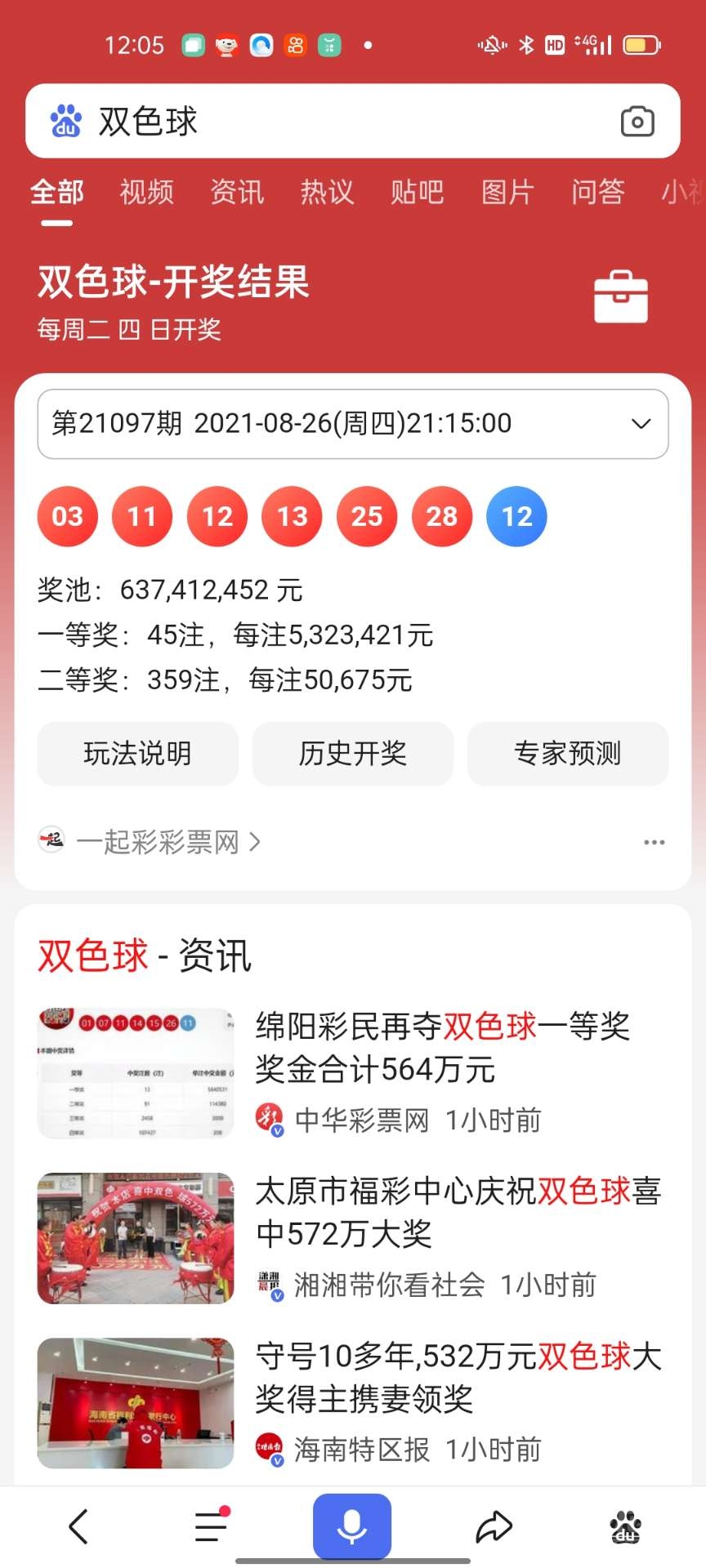Expand the 第21097期 draw period dropdown
706x1568 pixels.
[x=353, y=424]
